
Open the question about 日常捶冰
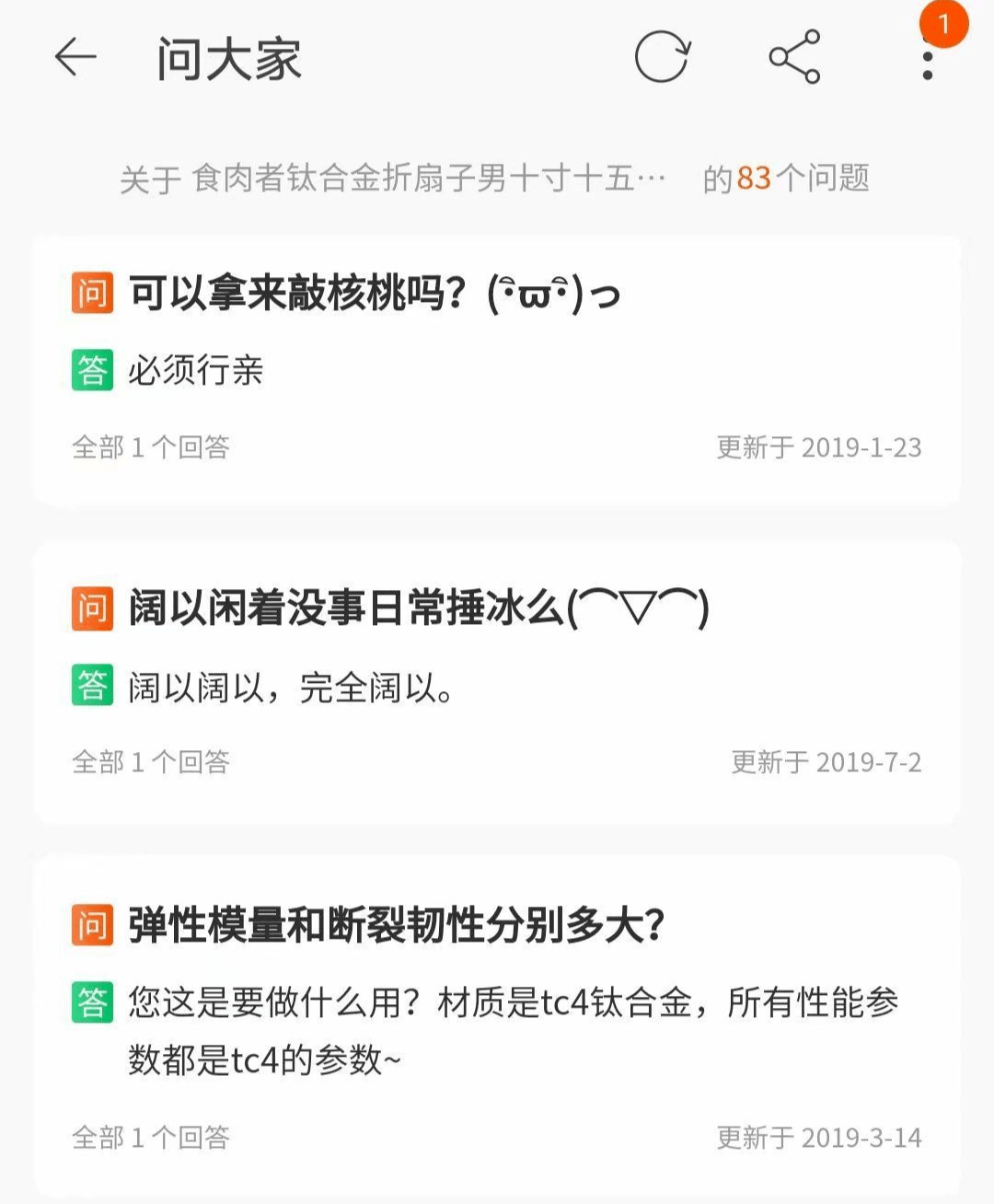(418, 609)
